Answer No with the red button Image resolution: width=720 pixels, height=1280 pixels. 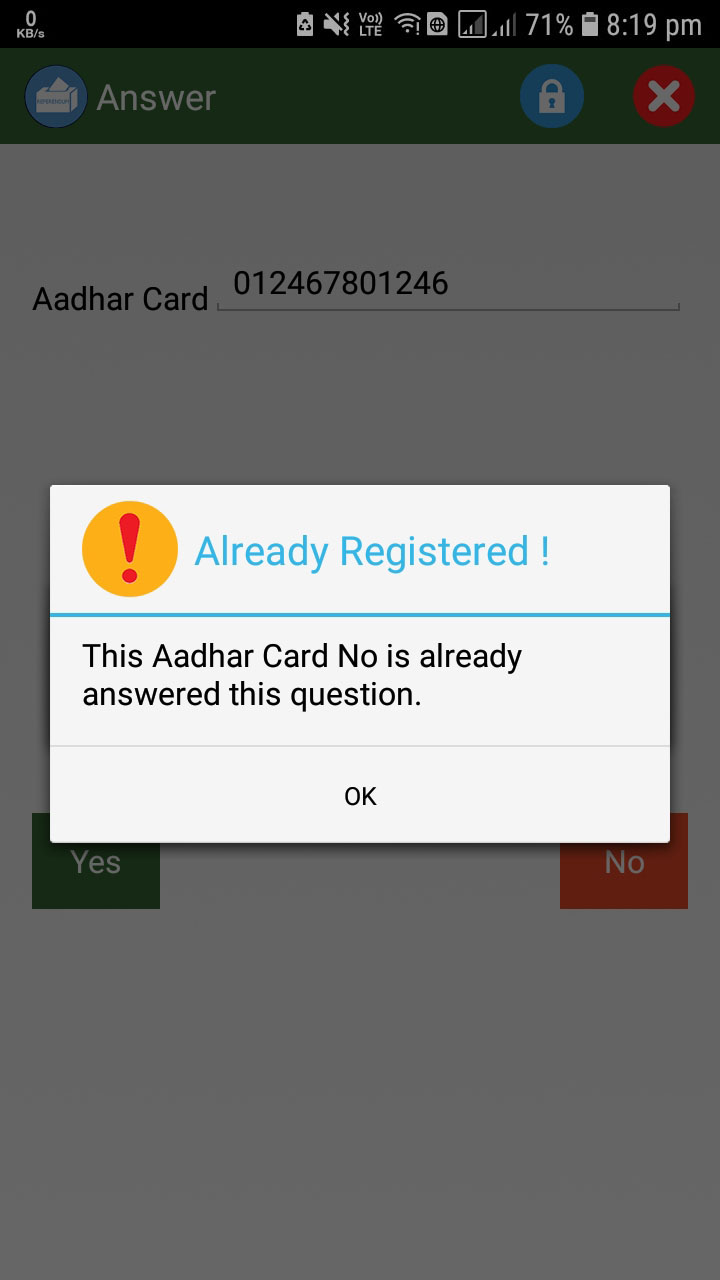624,861
